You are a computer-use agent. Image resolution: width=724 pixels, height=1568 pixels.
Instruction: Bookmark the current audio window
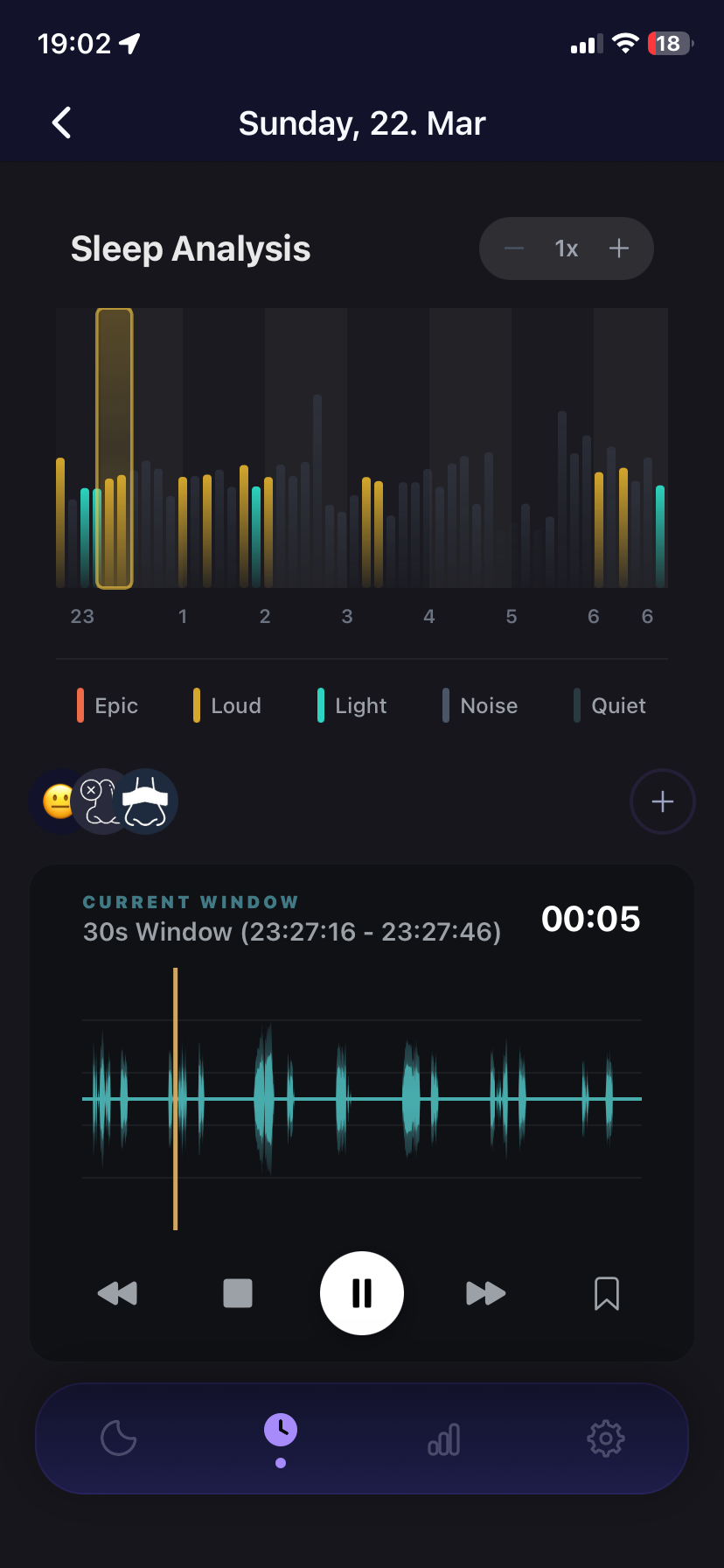click(x=607, y=1293)
